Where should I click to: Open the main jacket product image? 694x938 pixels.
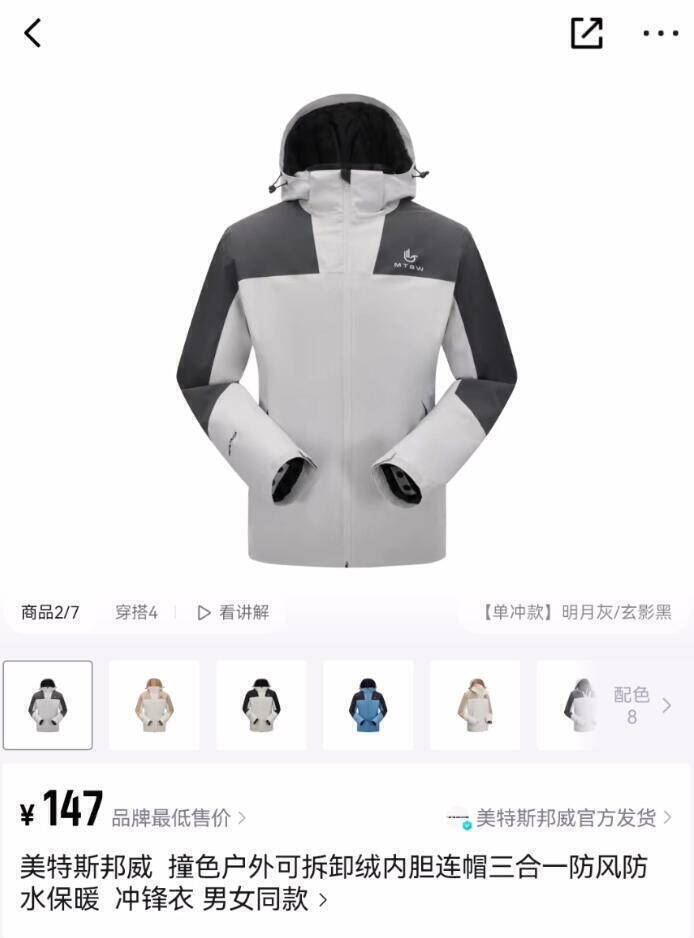[x=347, y=330]
